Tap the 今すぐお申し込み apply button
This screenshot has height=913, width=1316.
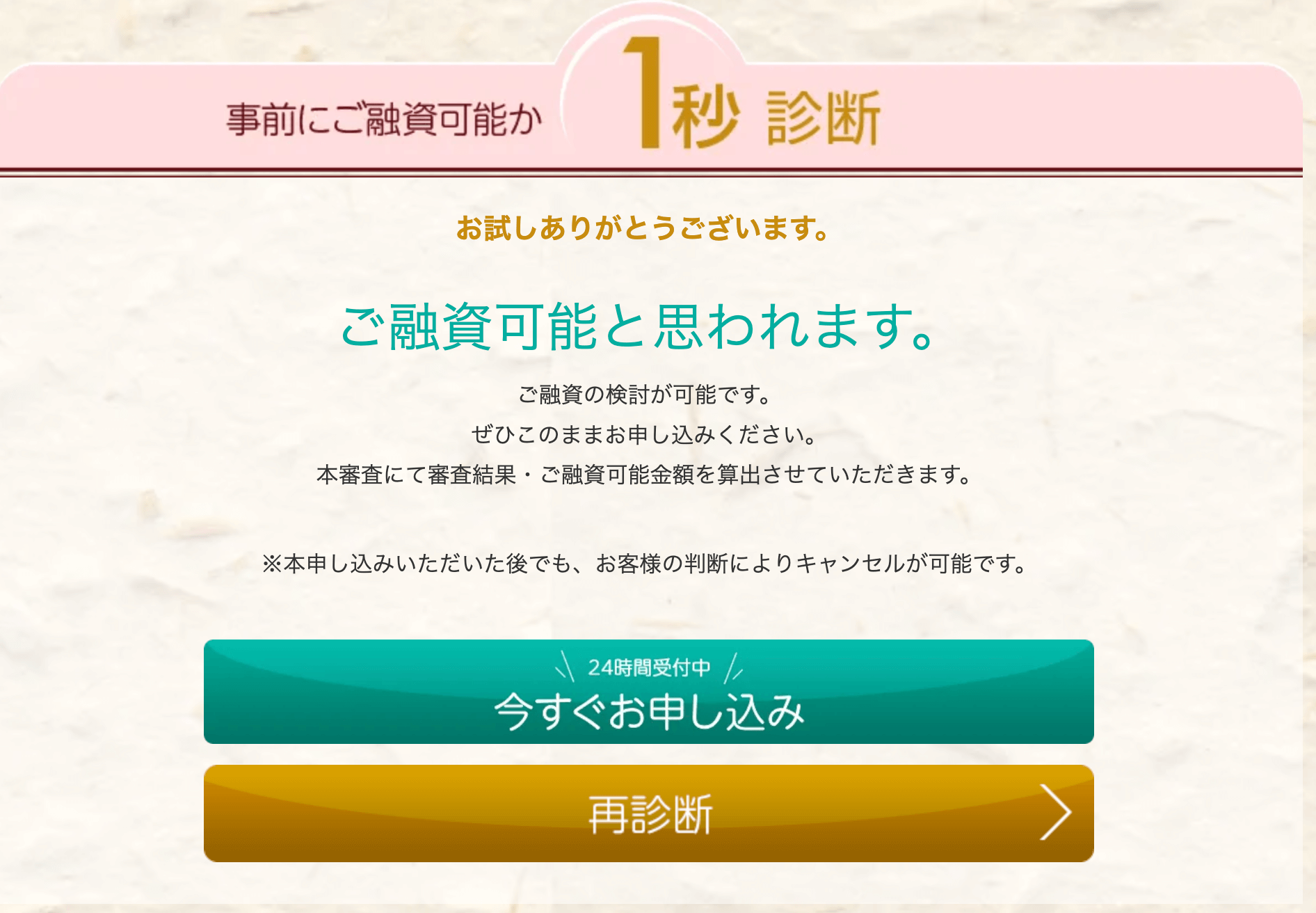pos(648,692)
